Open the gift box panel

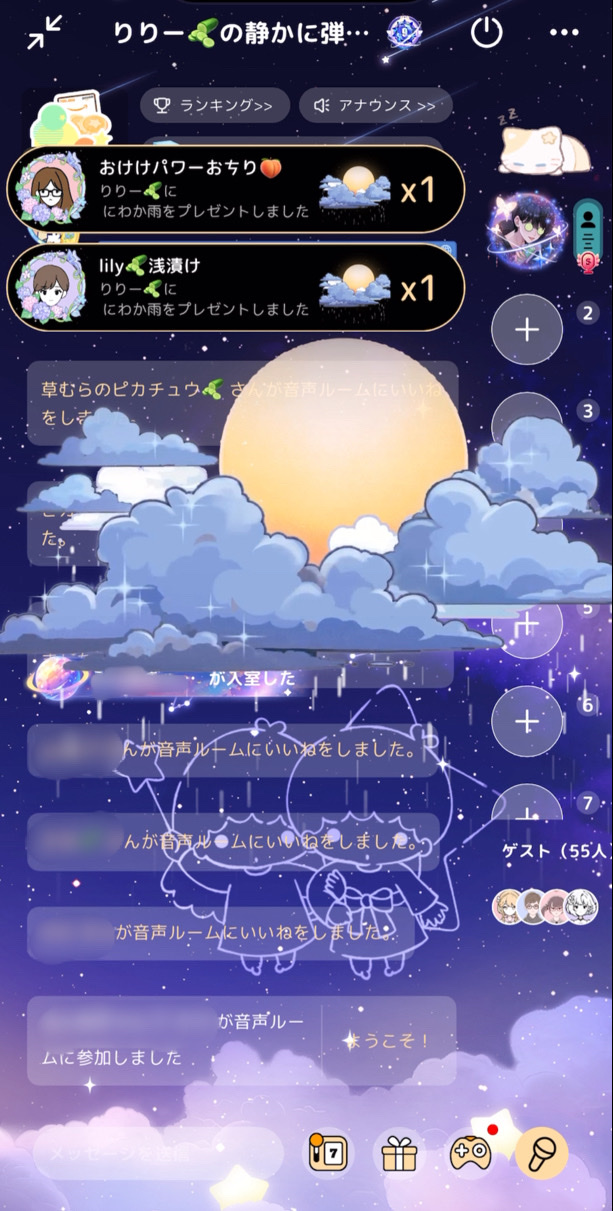click(x=399, y=1153)
